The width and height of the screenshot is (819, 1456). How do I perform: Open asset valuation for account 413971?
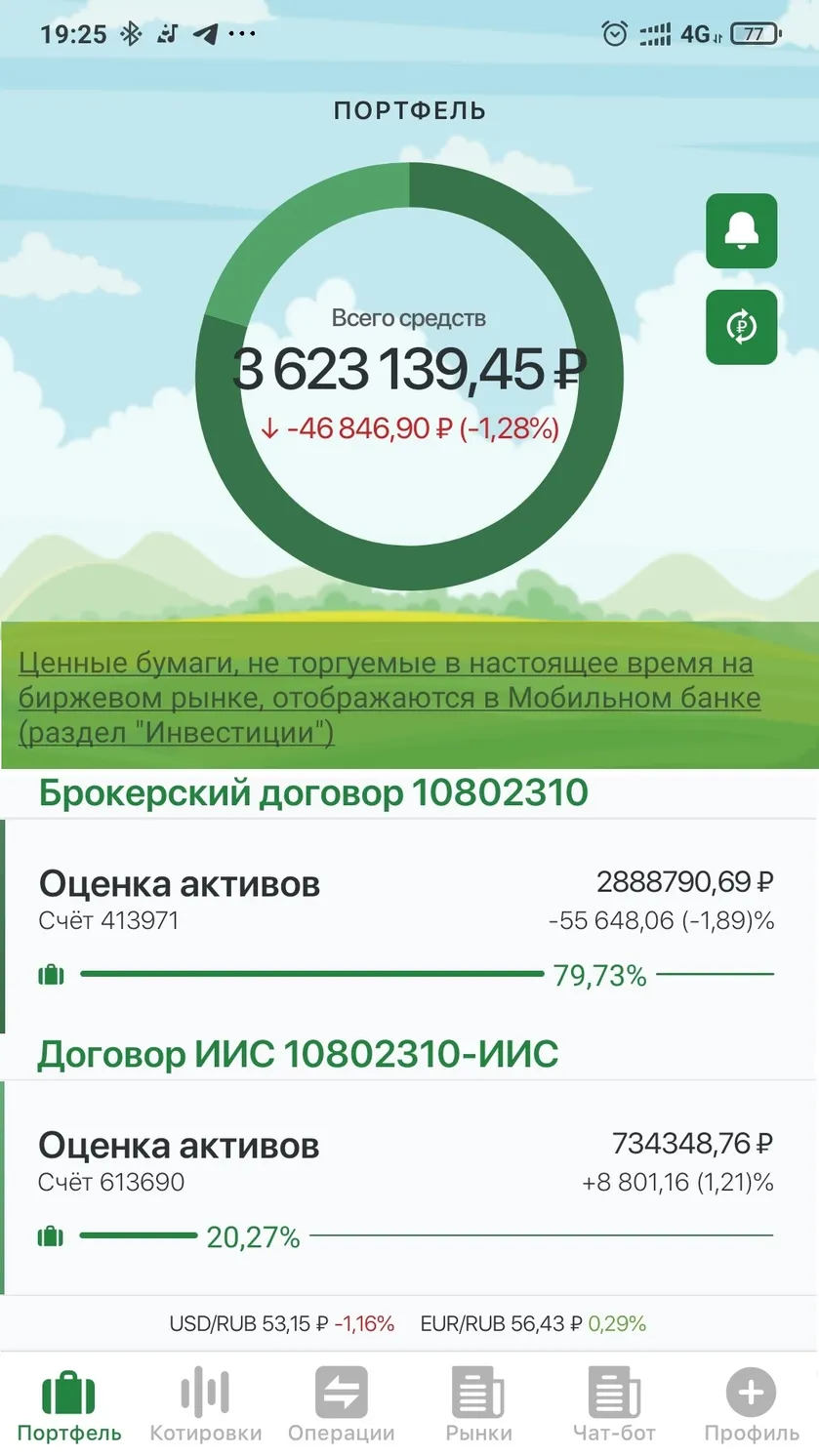pyautogui.click(x=409, y=926)
